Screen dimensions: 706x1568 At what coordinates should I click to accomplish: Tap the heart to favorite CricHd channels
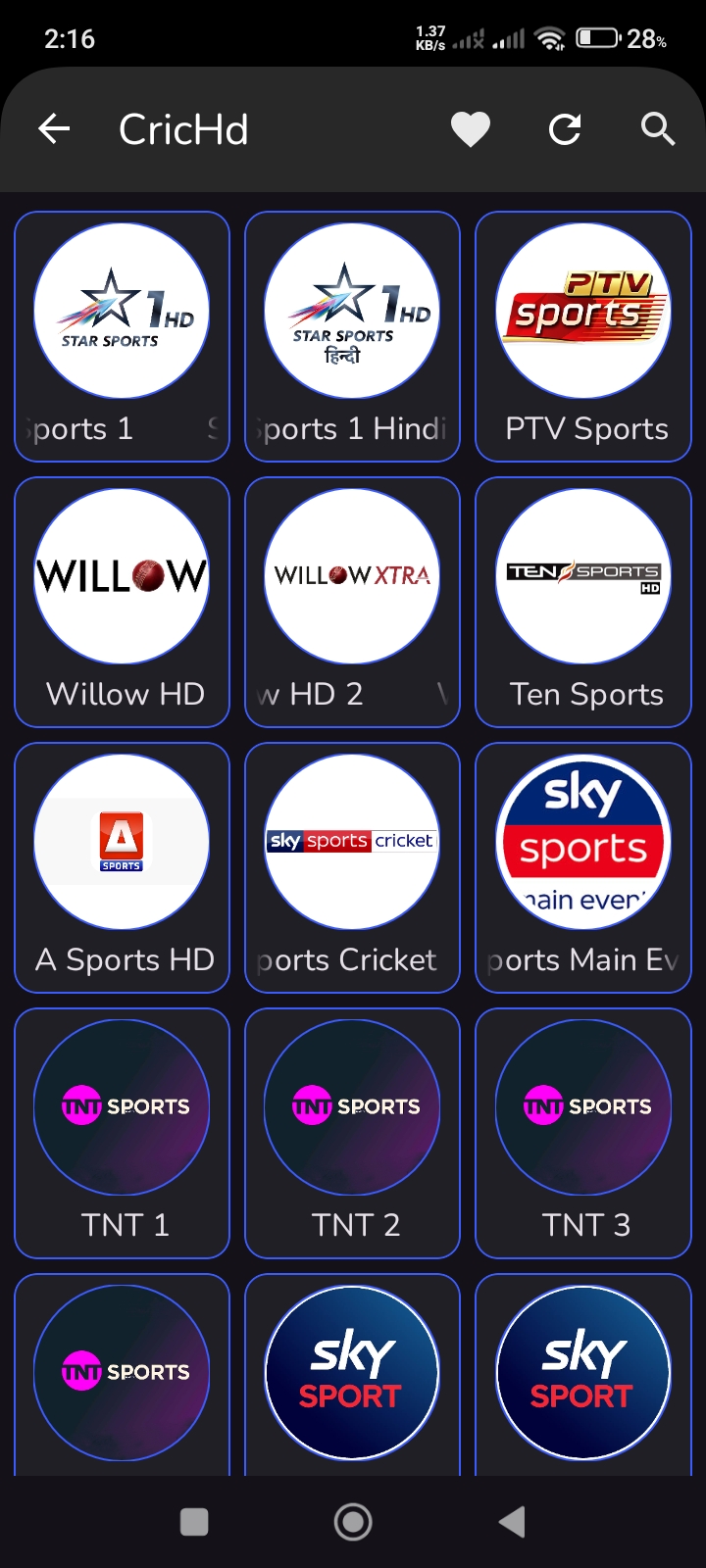coord(471,128)
